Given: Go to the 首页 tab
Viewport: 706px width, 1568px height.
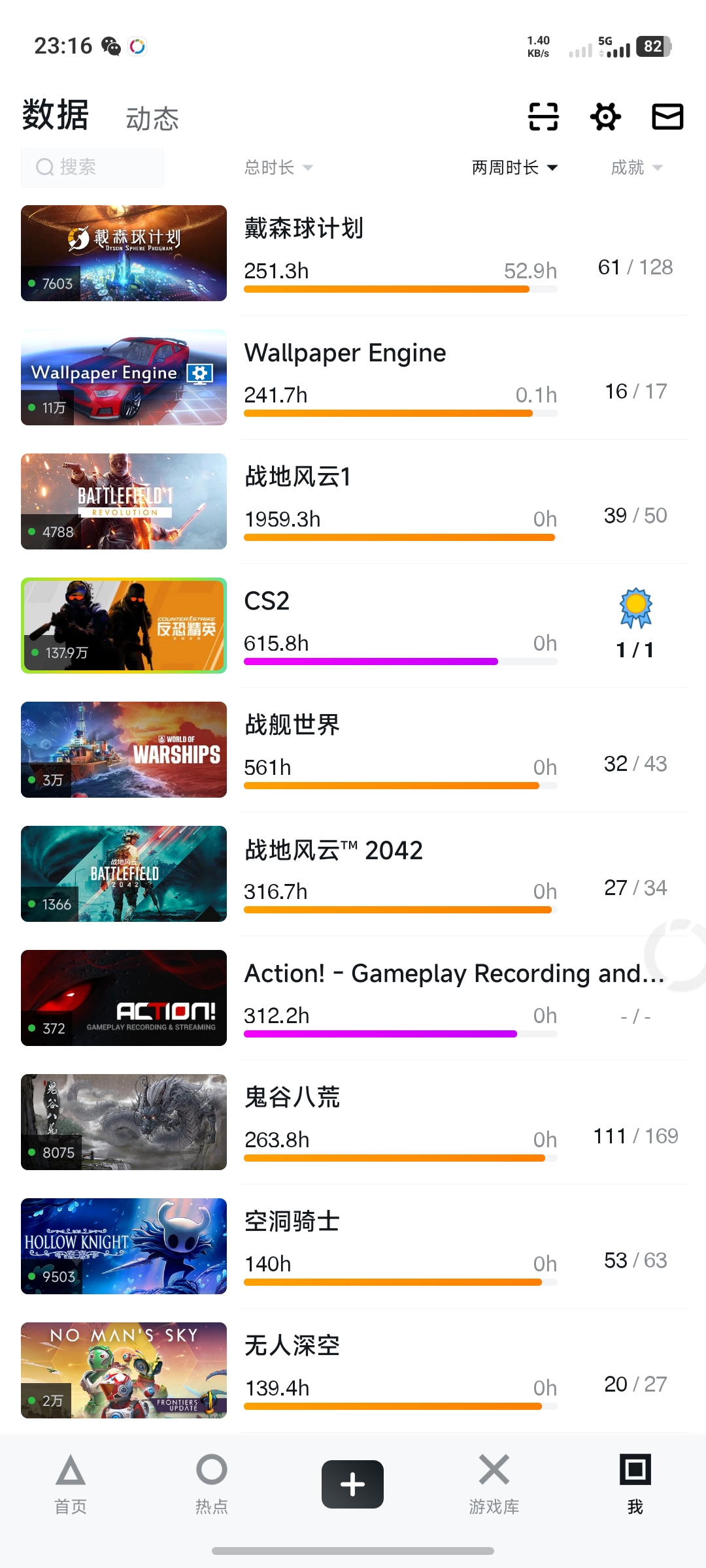Looking at the screenshot, I should tap(71, 1484).
